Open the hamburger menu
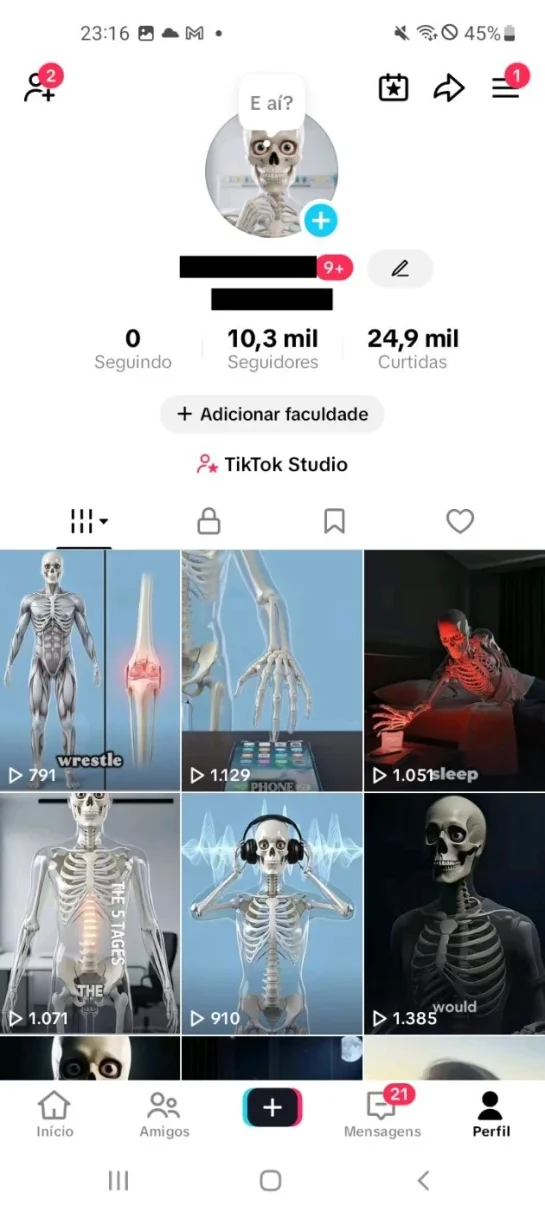The width and height of the screenshot is (545, 1212). [506, 87]
